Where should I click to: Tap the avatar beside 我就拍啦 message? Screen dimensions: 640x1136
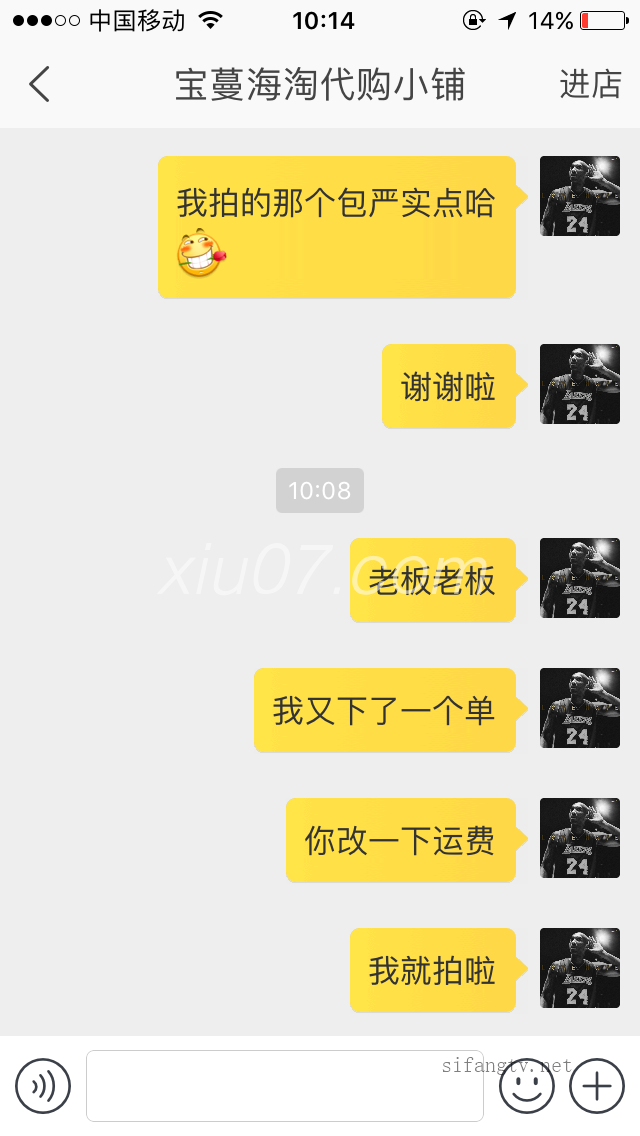point(580,968)
